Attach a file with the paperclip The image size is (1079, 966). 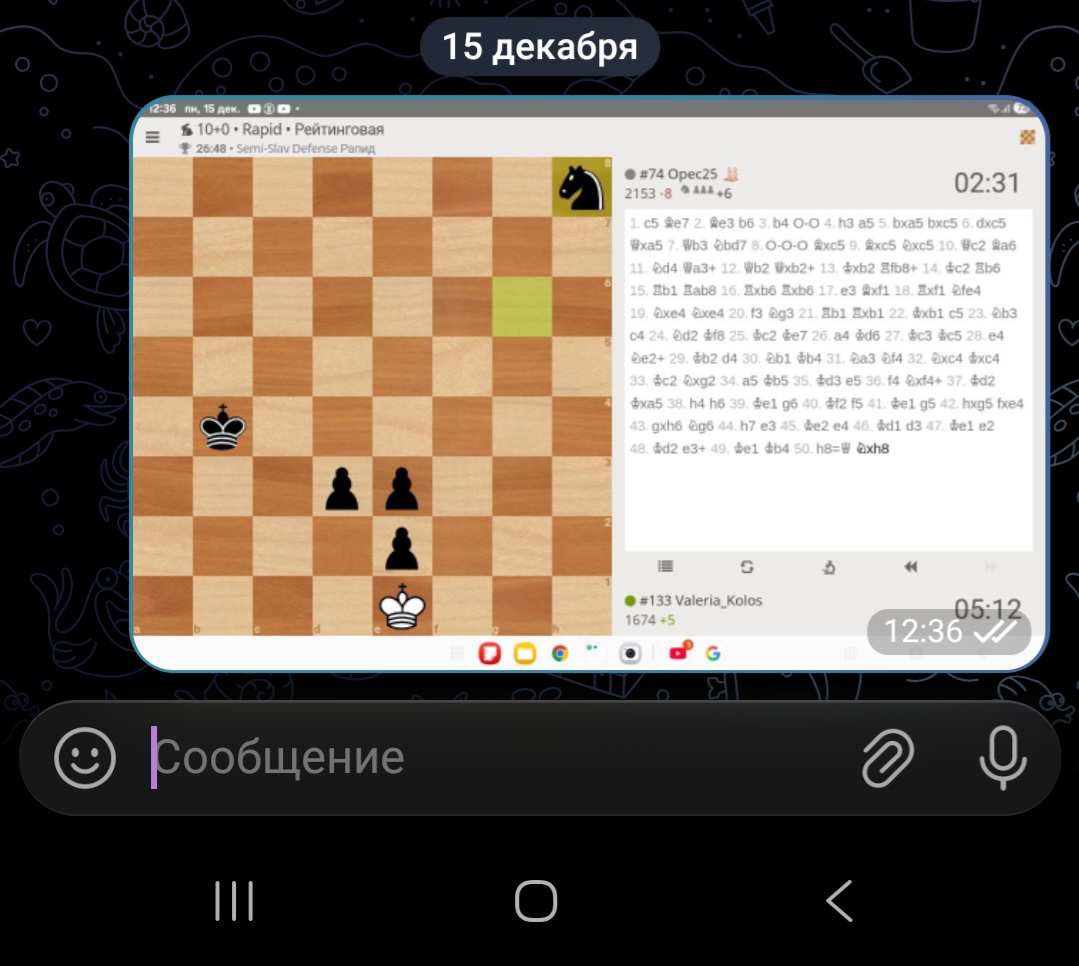pyautogui.click(x=888, y=758)
